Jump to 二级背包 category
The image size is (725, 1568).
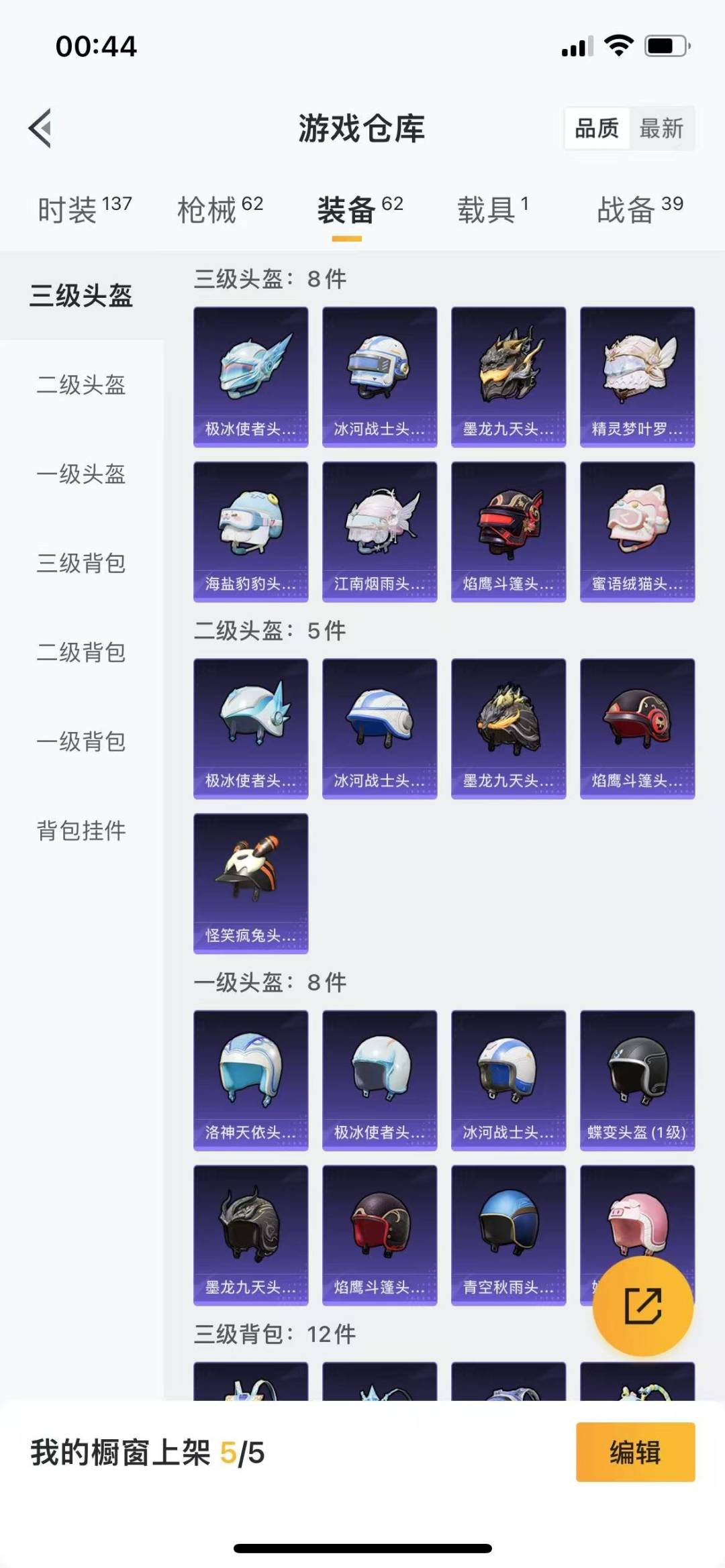[81, 653]
